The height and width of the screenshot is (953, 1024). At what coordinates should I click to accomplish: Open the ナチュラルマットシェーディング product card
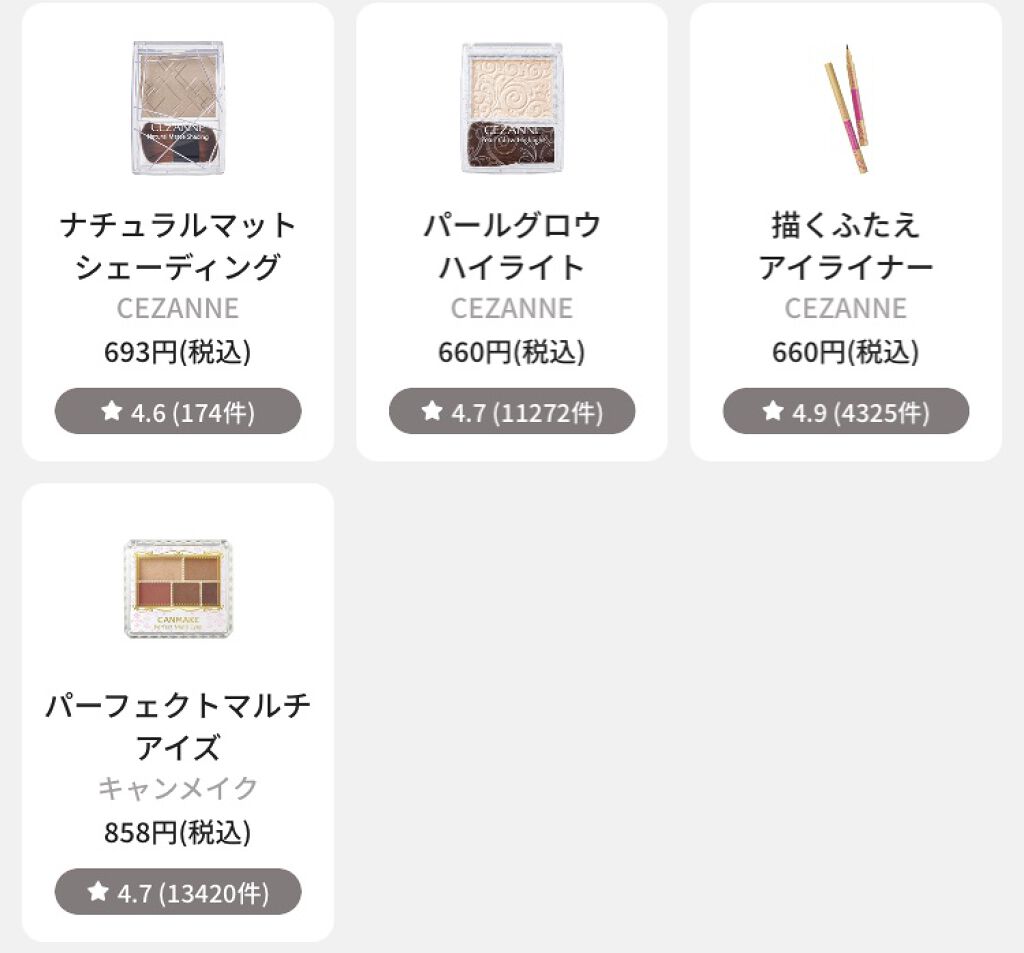[x=178, y=245]
